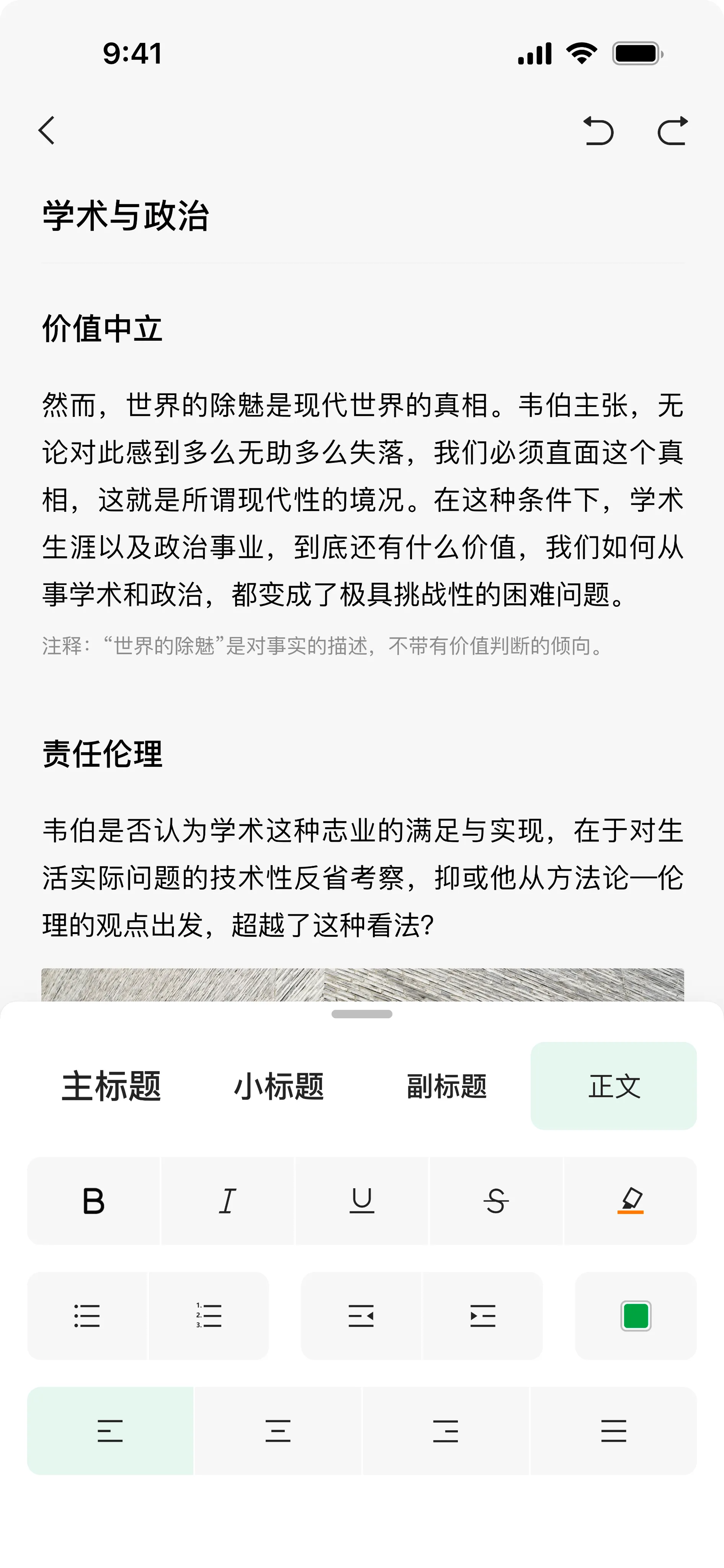Justify the text alignment

pos(614,1431)
